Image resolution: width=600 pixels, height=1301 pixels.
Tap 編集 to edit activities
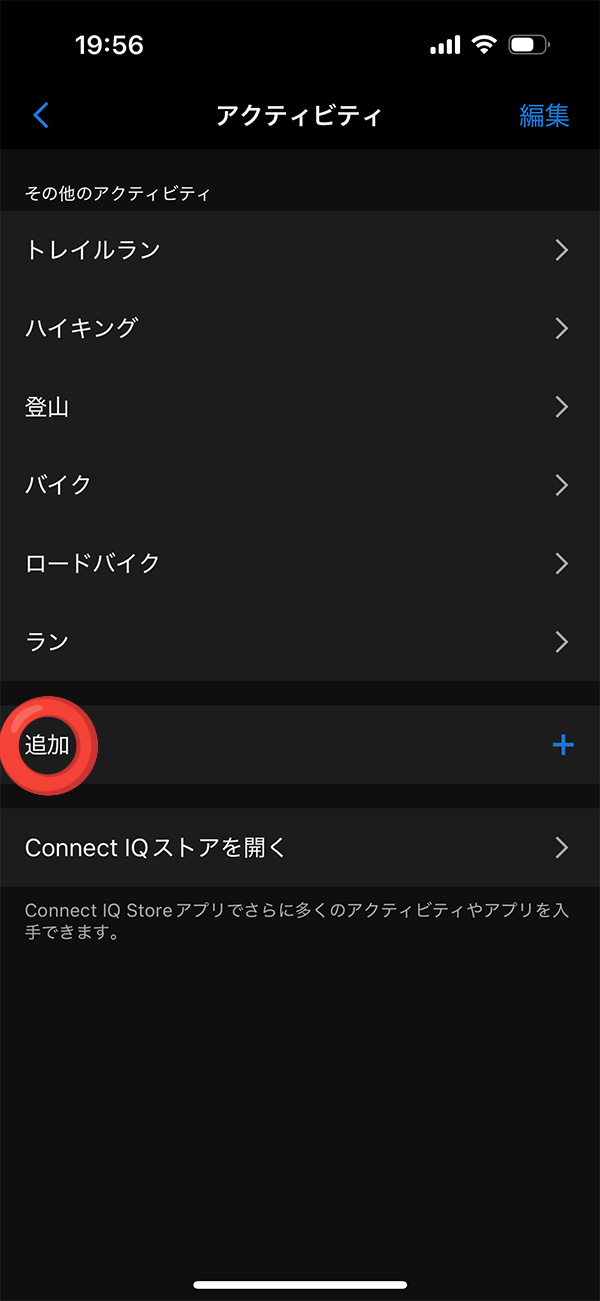544,115
